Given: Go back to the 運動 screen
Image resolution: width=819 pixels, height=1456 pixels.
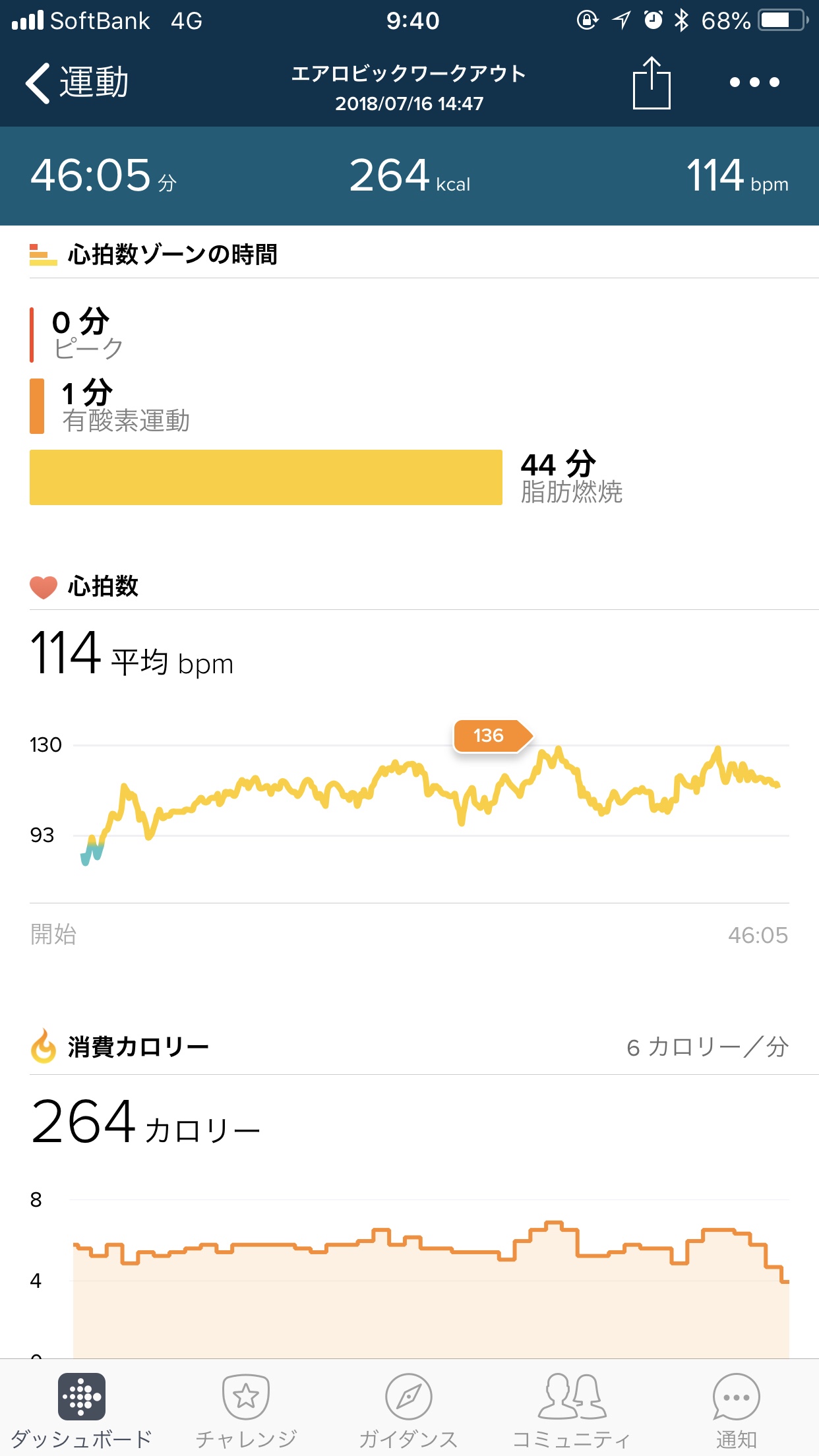Looking at the screenshot, I should pos(76,83).
